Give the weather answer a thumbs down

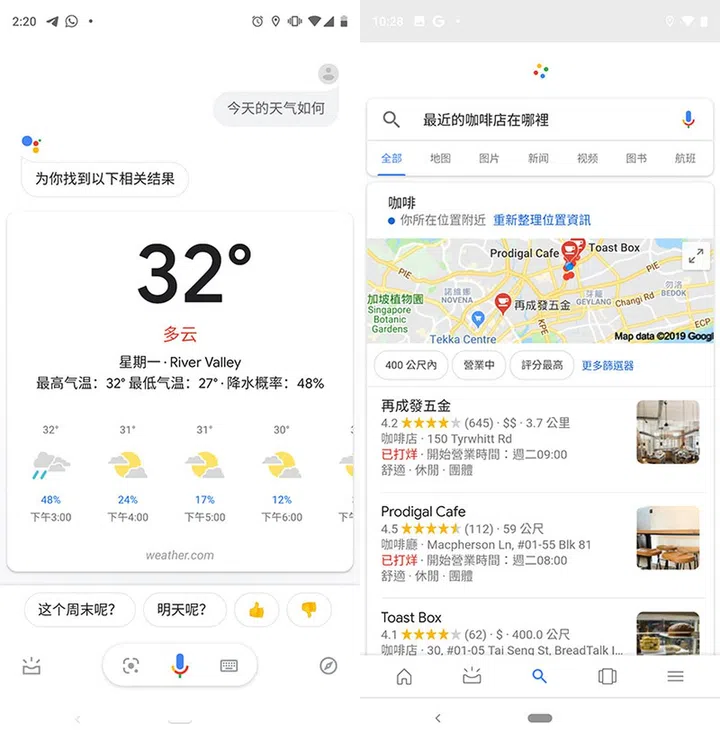(309, 609)
